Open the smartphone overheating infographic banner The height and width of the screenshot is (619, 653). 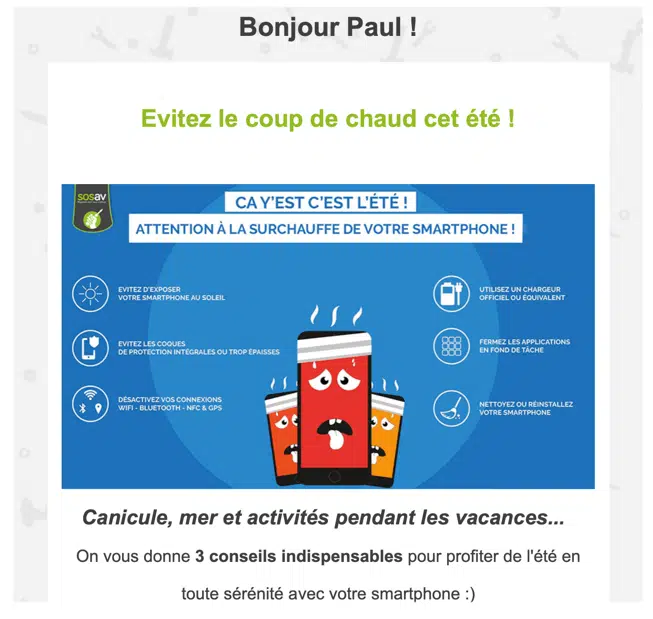(328, 336)
